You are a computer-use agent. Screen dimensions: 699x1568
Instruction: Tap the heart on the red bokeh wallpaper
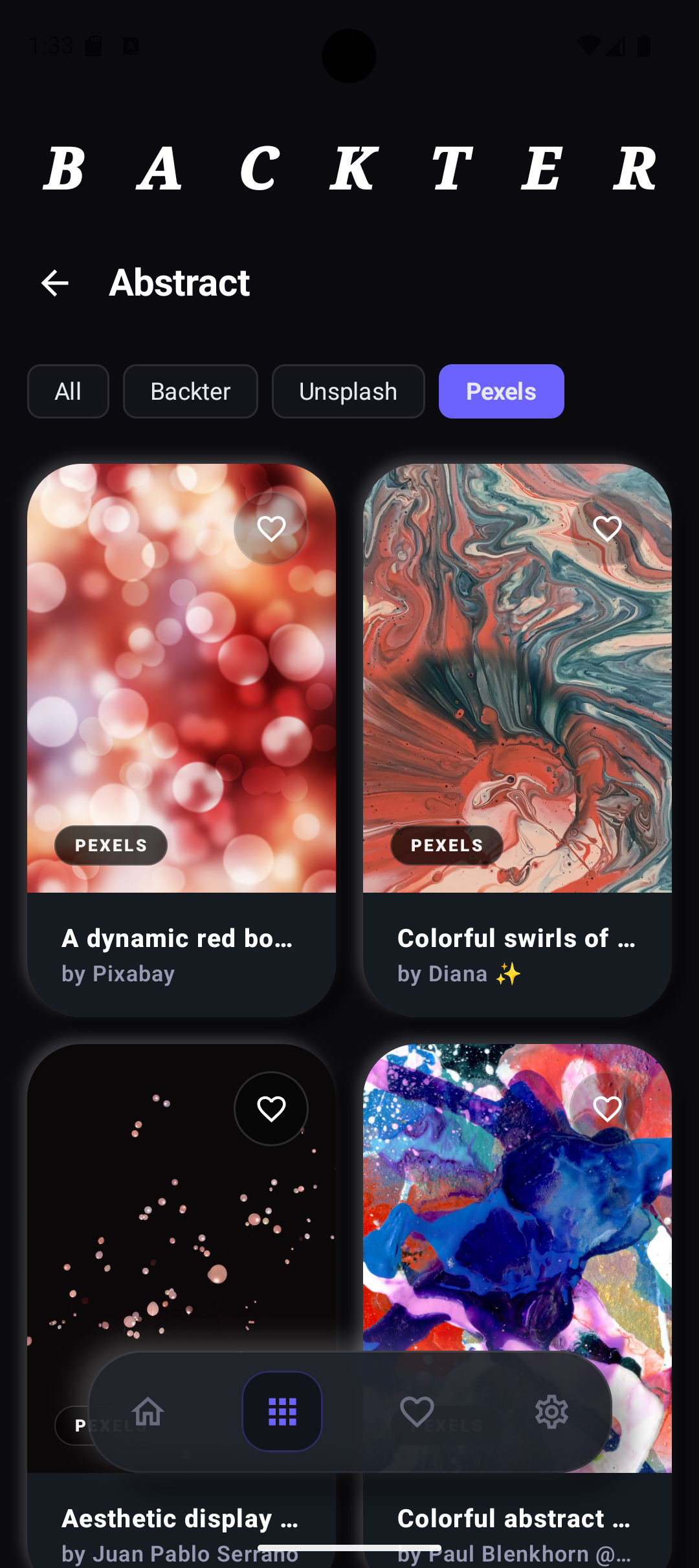point(271,528)
